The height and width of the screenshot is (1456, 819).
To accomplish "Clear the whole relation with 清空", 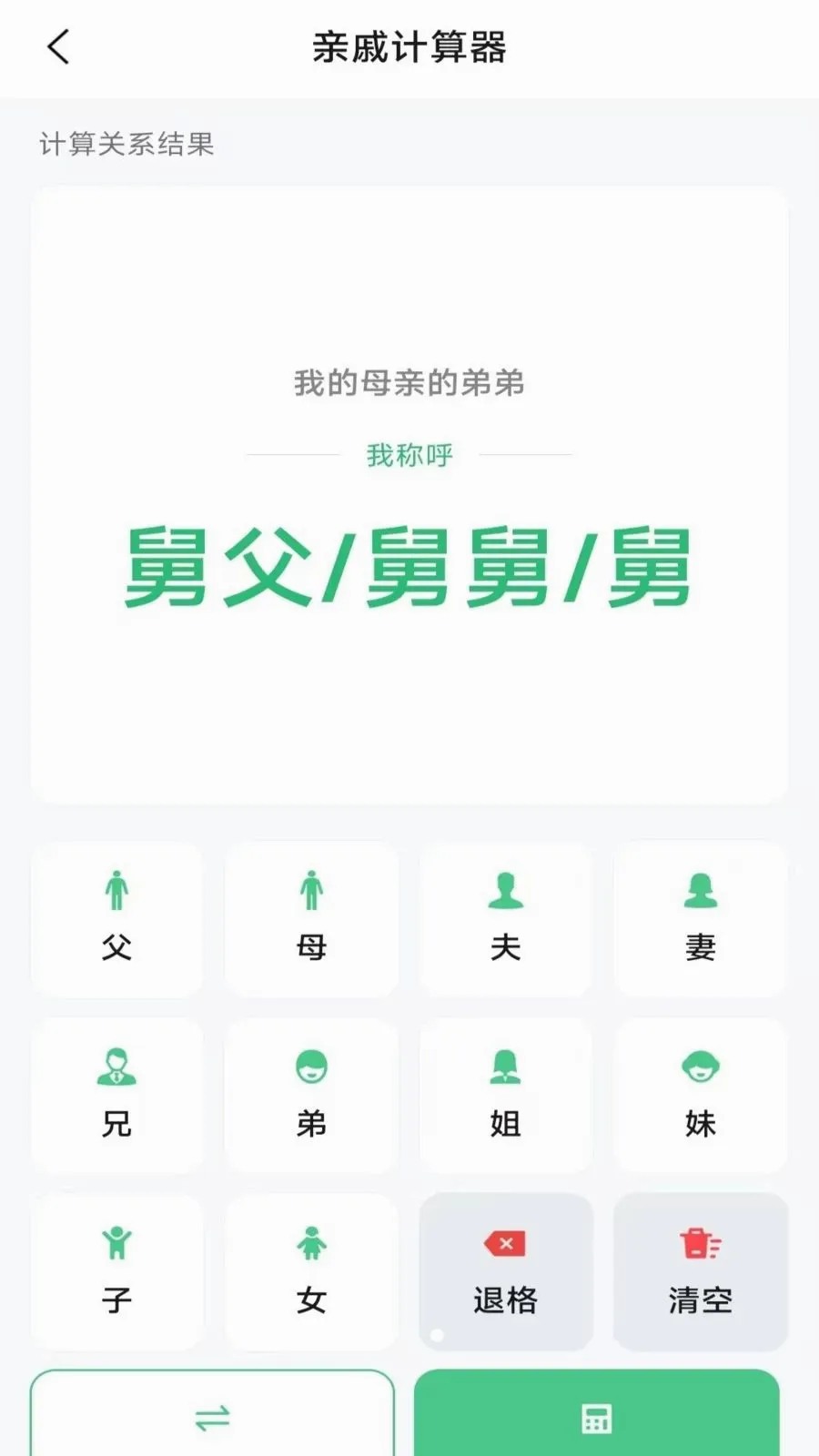I will click(x=701, y=1272).
